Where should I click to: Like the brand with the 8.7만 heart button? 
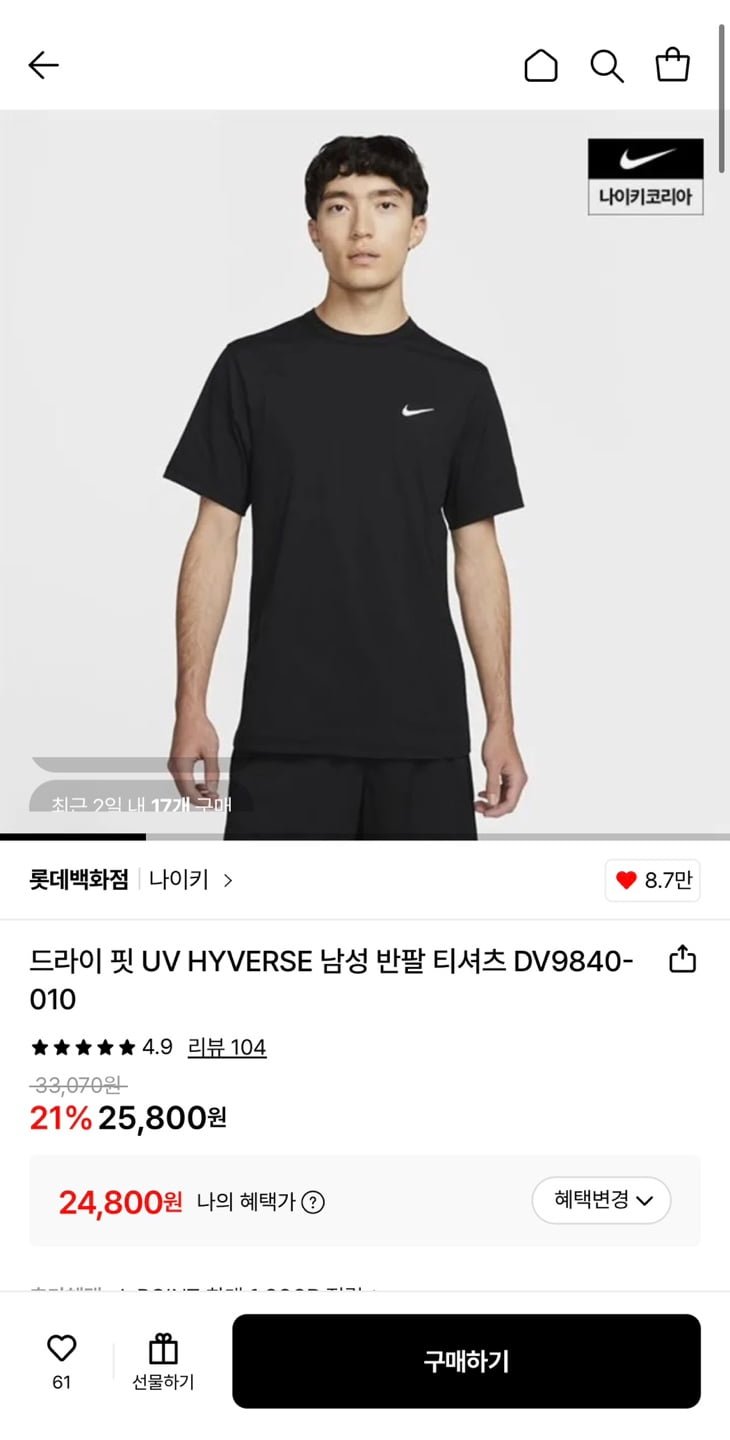652,880
